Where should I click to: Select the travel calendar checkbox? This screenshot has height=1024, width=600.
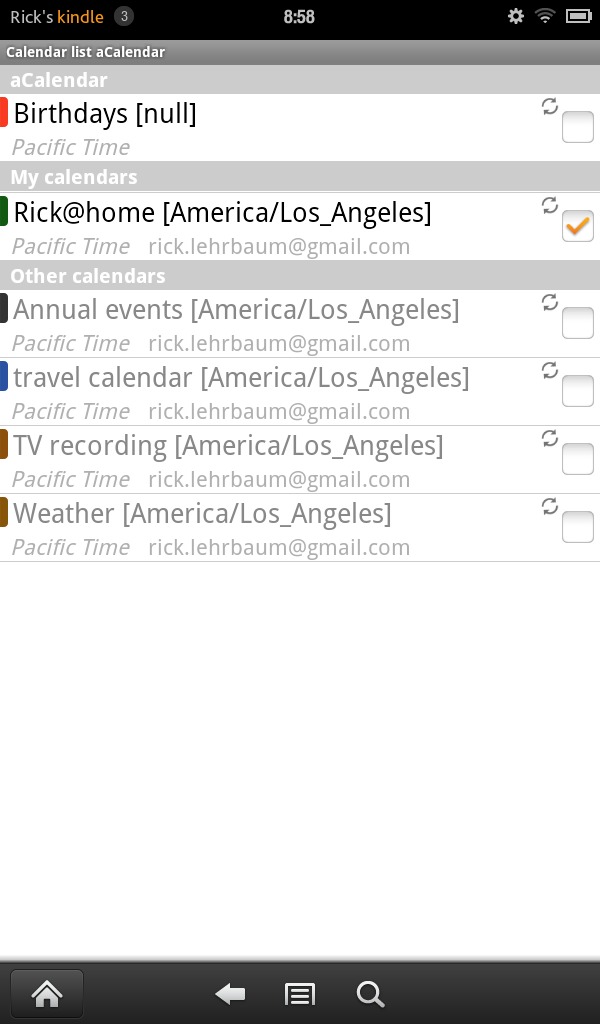tap(578, 391)
